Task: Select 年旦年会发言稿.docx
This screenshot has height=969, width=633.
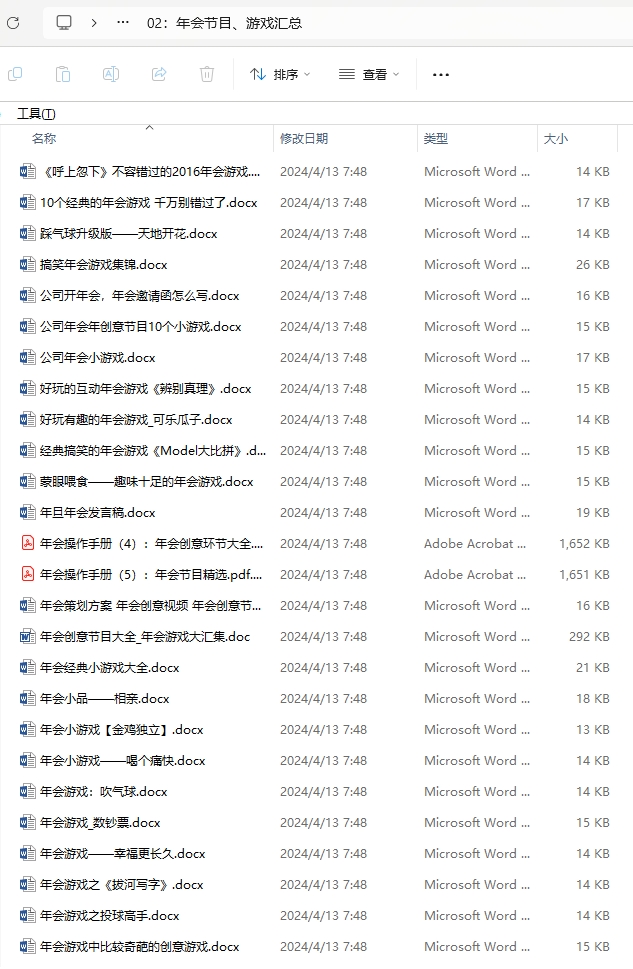Action: [x=97, y=513]
